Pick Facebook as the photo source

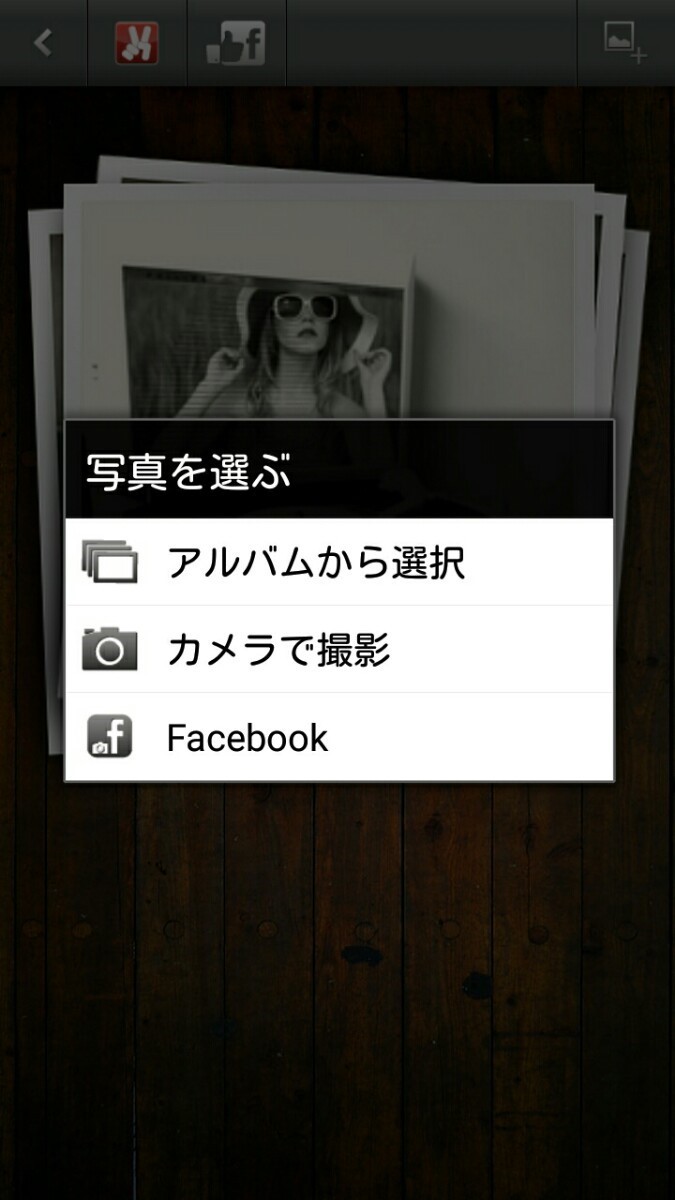(338, 738)
